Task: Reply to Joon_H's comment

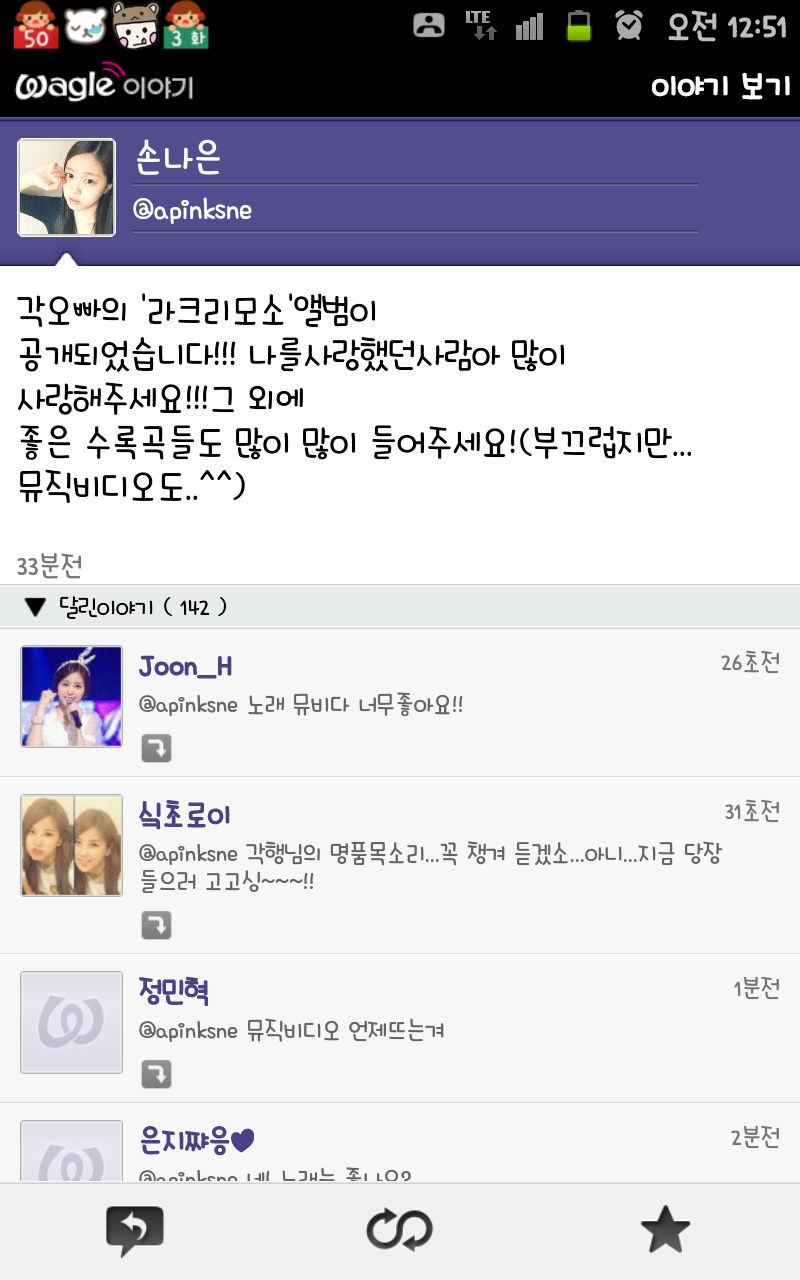Action: (x=156, y=748)
